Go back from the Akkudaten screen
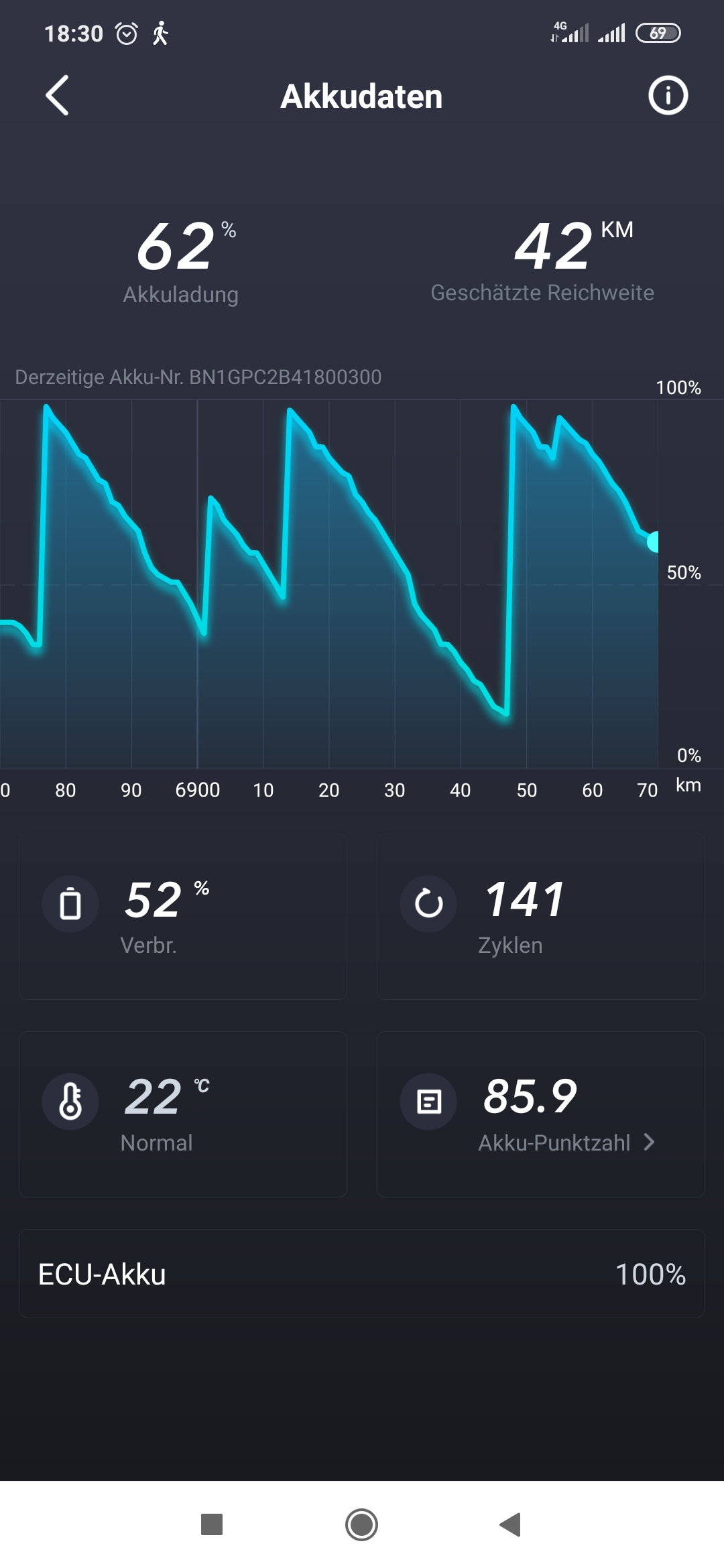 tap(58, 96)
